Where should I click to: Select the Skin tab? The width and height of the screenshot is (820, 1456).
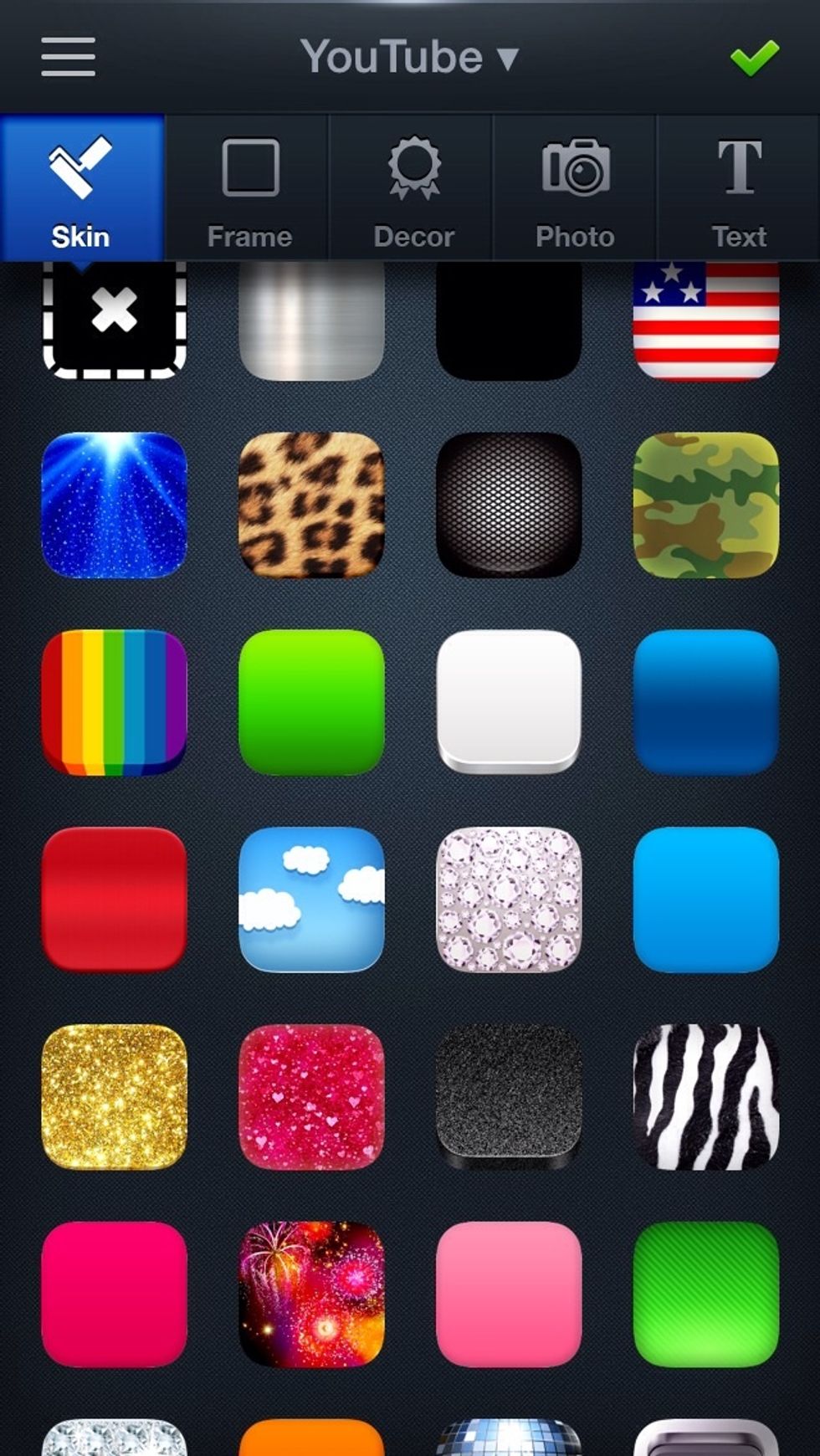click(81, 187)
